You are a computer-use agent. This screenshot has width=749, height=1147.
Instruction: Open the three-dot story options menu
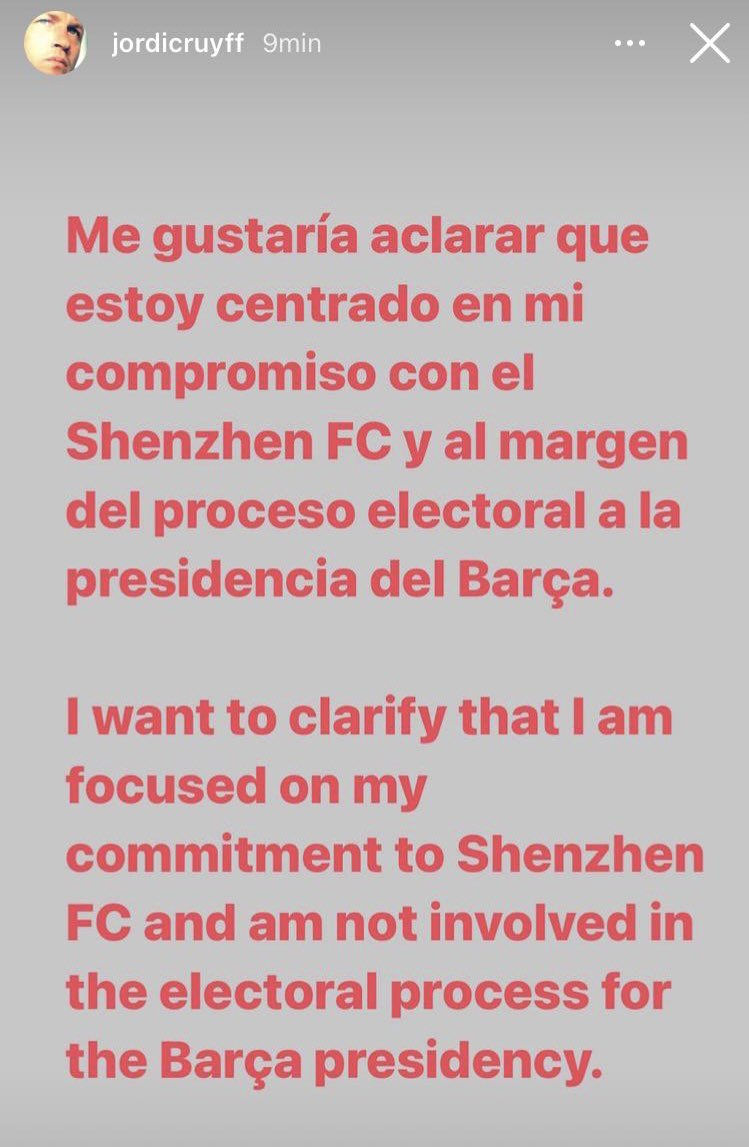coord(629,44)
